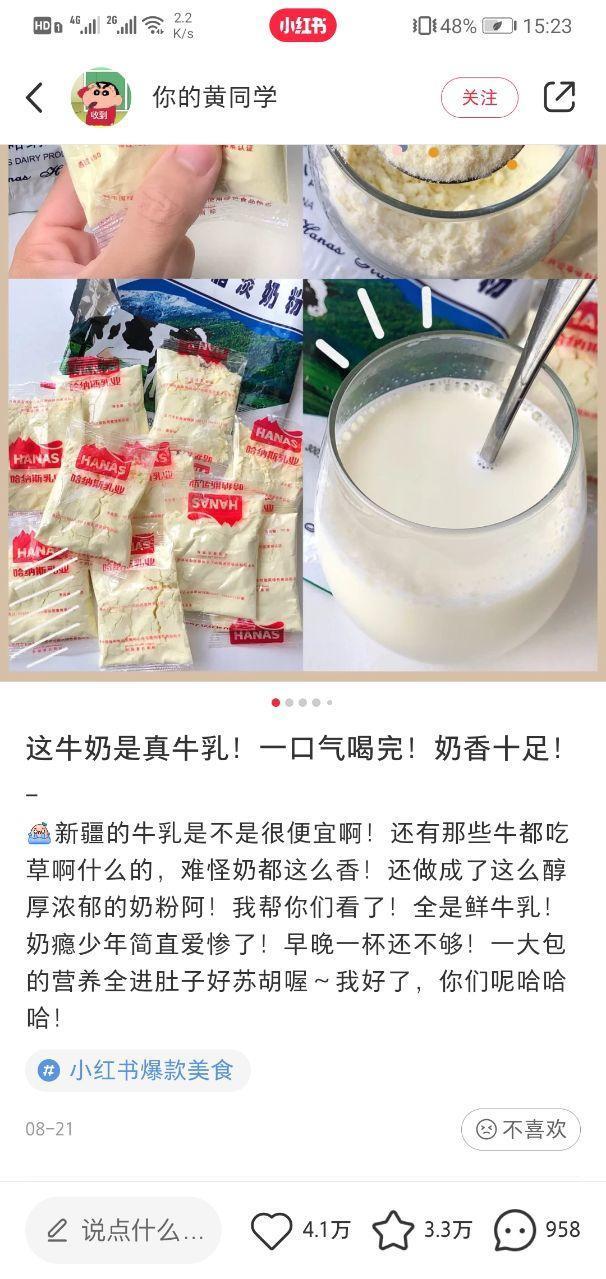Go back using the top-left arrow
Viewport: 606px width, 1279px height.
coord(34,97)
